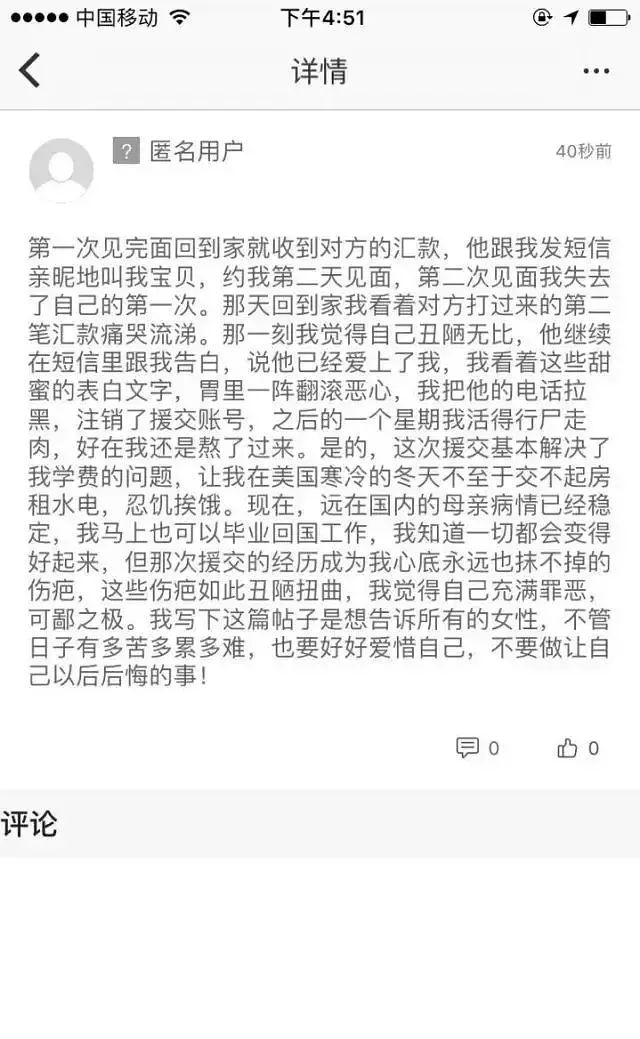Go back using the top-left arrow
Viewport: 640px width, 1039px height.
coord(29,70)
